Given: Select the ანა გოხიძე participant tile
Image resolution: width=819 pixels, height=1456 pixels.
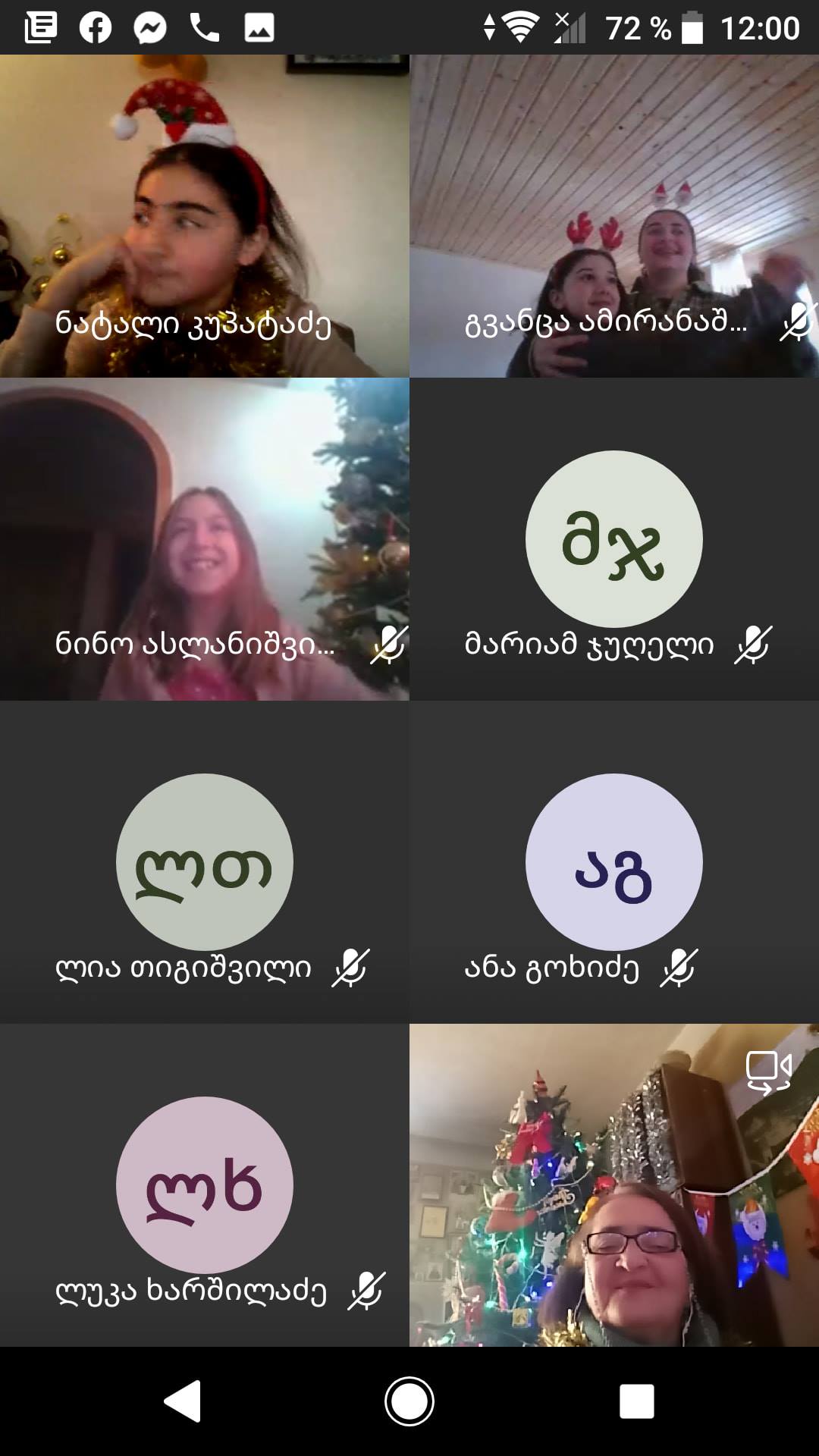Looking at the screenshot, I should [x=614, y=862].
